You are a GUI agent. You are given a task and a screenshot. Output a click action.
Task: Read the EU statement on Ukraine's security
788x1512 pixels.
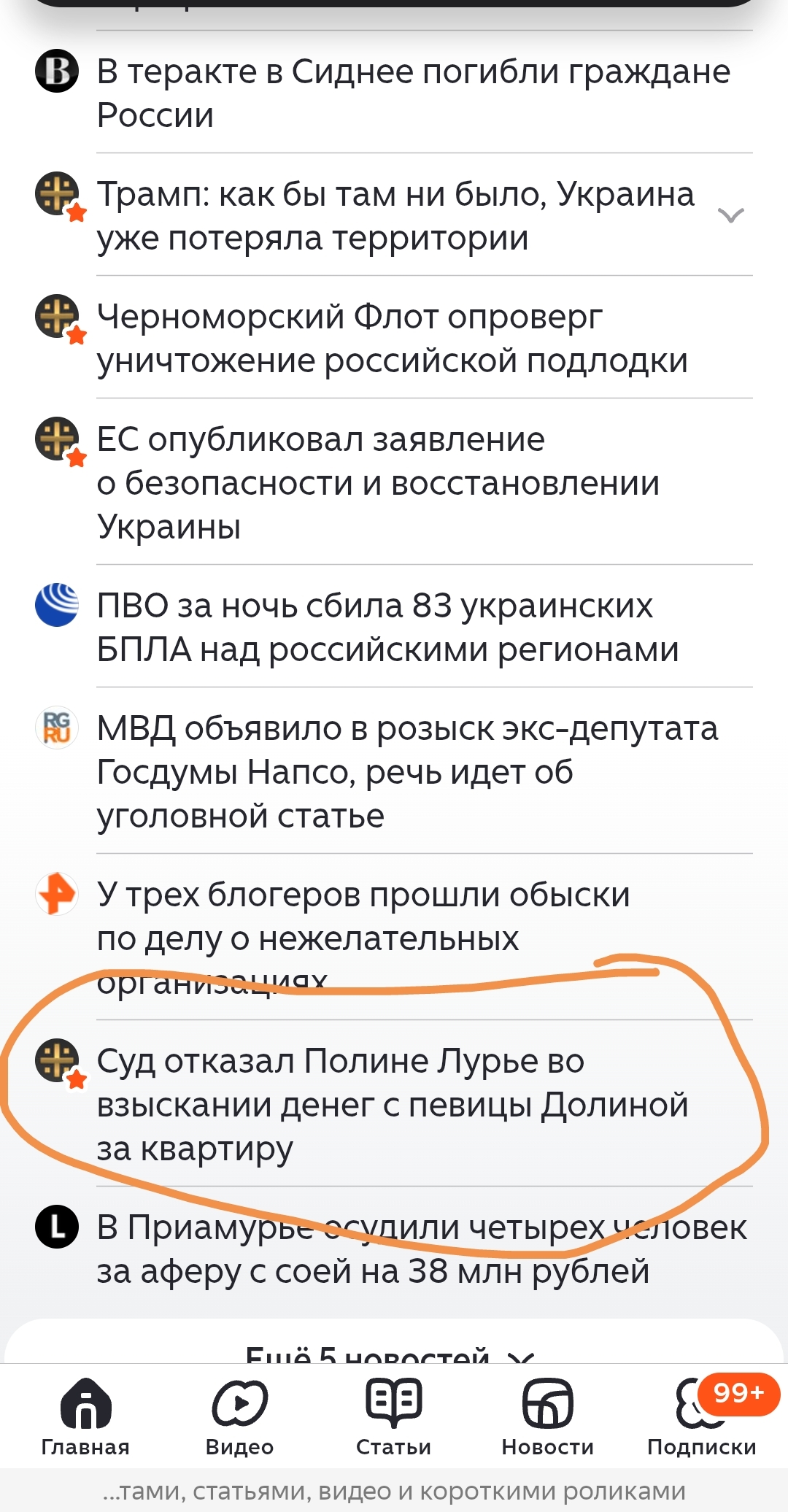(378, 482)
